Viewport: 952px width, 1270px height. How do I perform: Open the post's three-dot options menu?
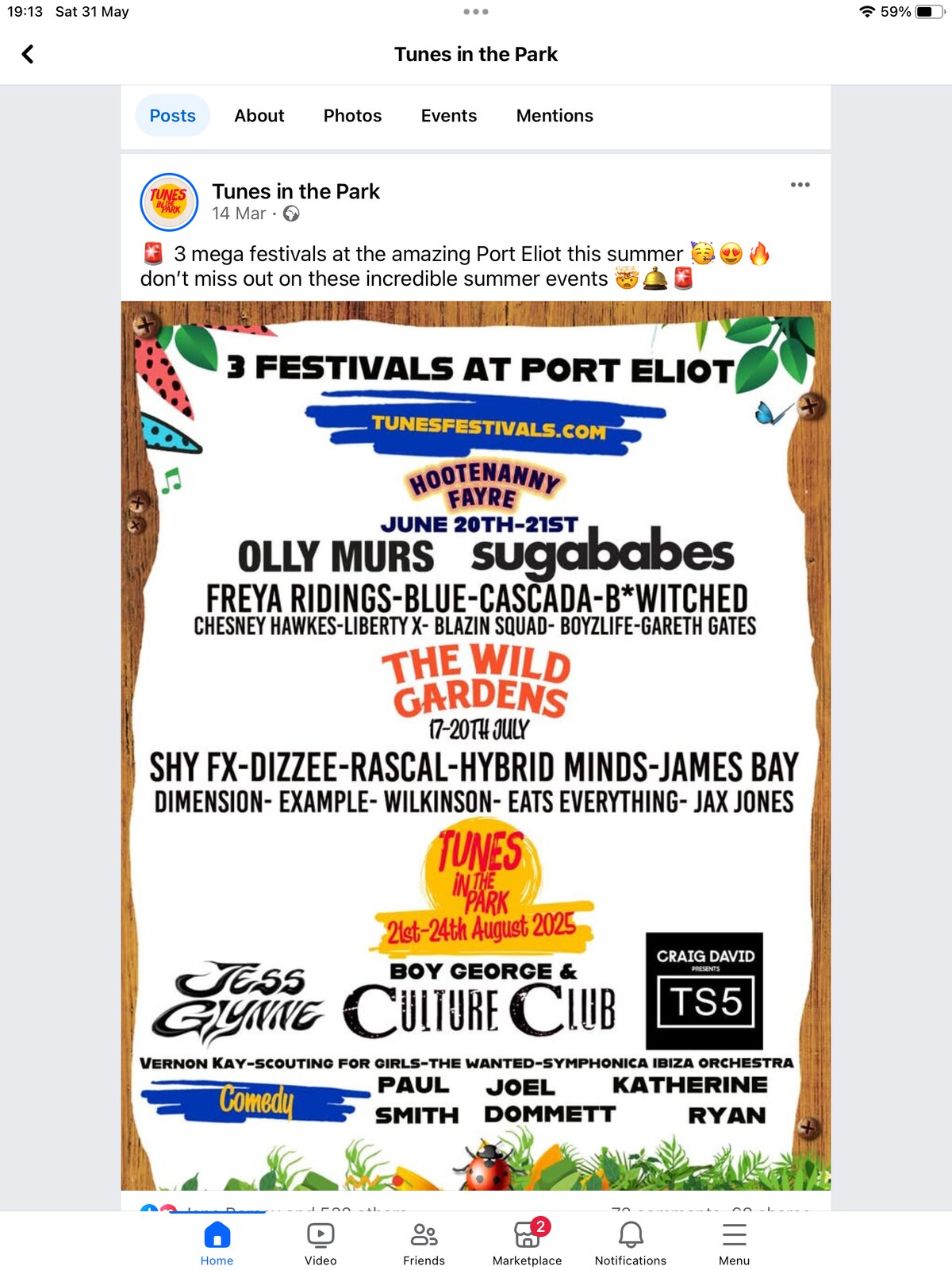[x=800, y=185]
